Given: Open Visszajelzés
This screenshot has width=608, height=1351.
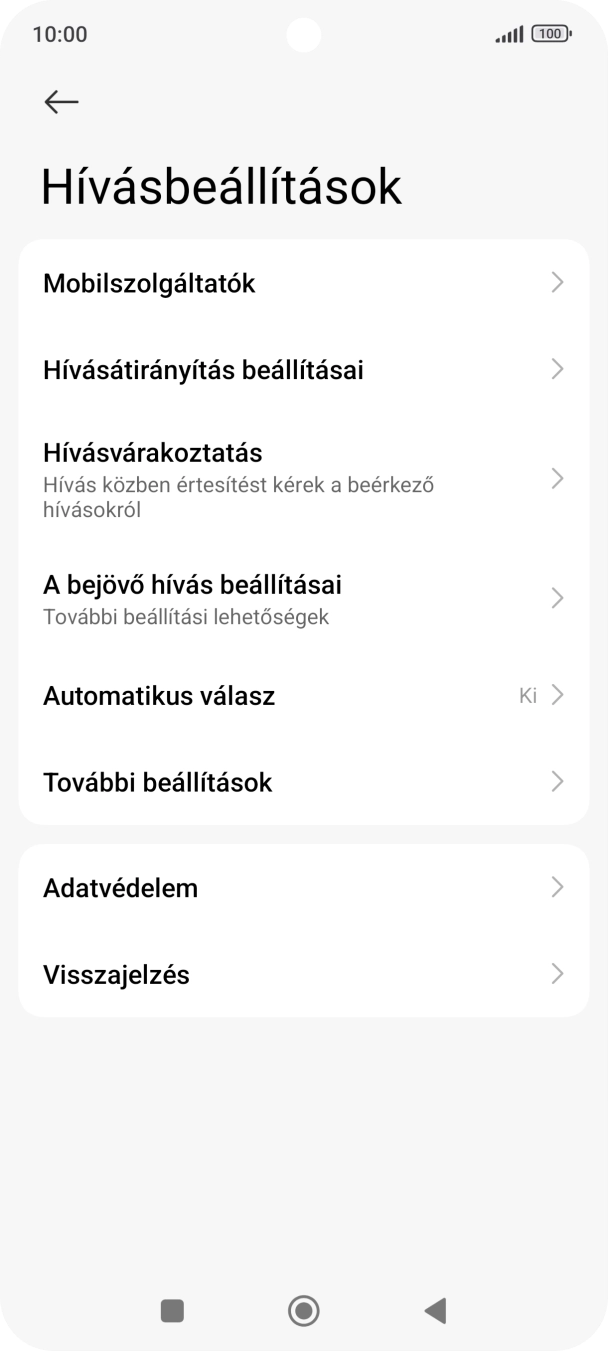Looking at the screenshot, I should click(x=303, y=974).
